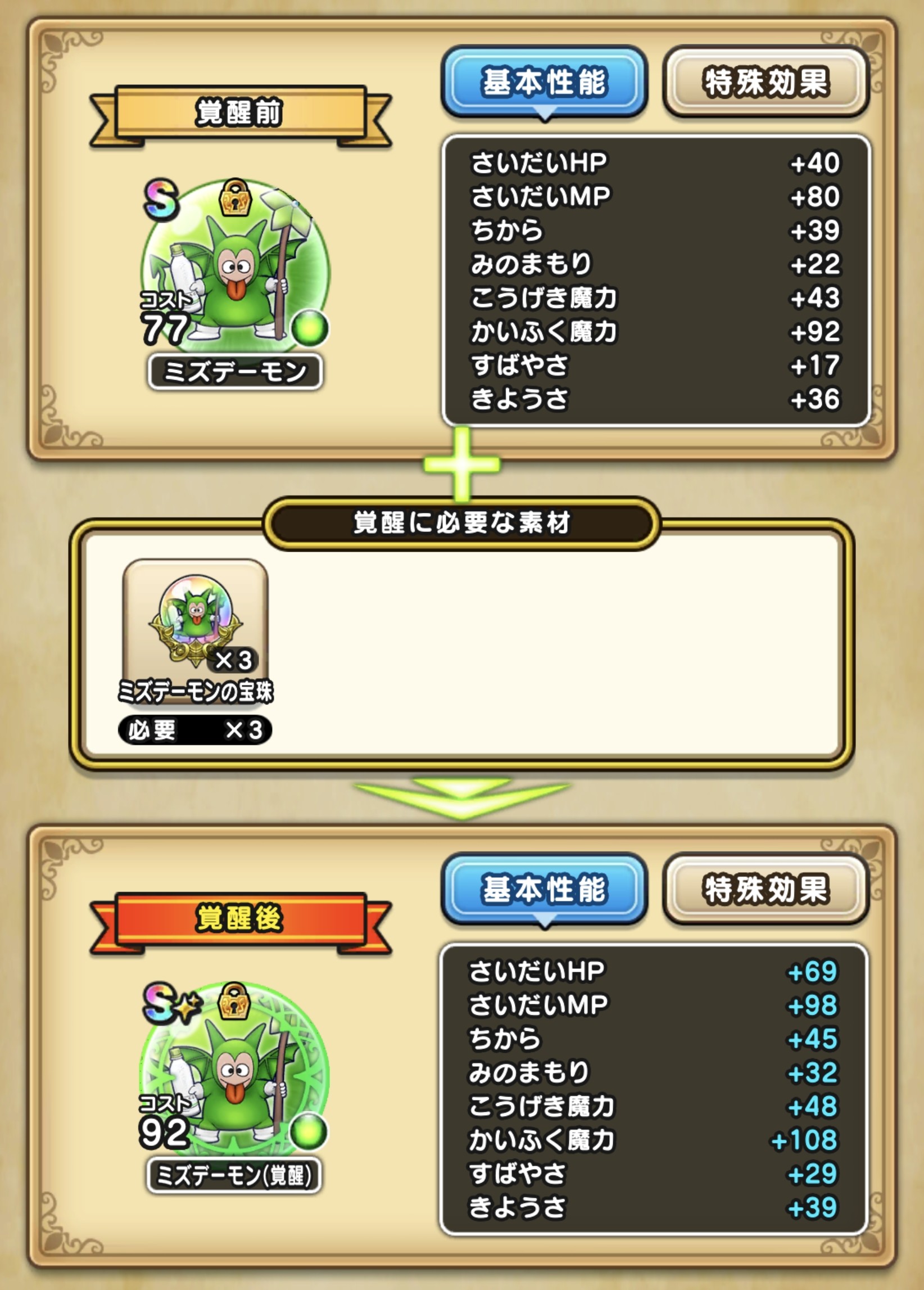
Task: Select 基本性能 tab in 覚醒後 panel
Action: (544, 889)
